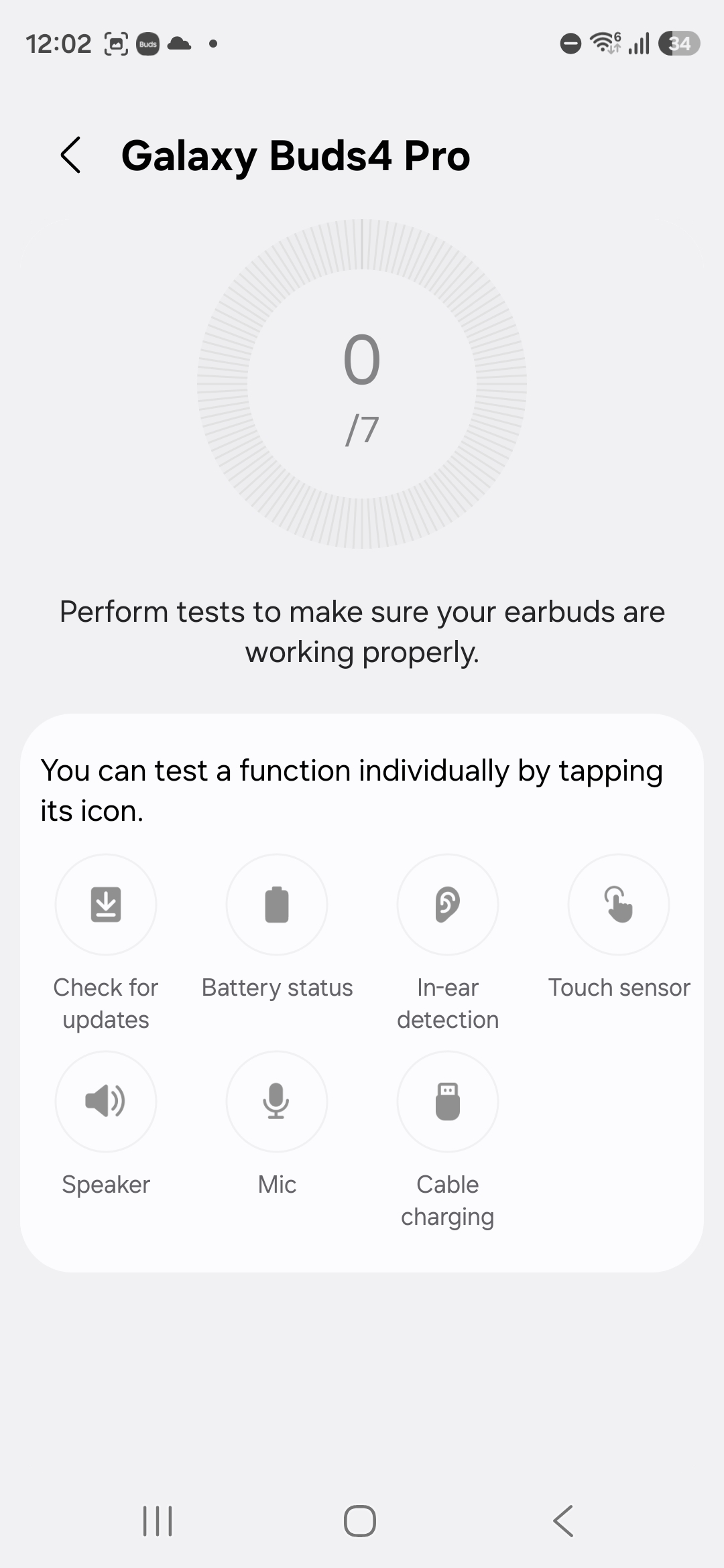
Task: Open recent apps from navigation bar
Action: 158,1520
